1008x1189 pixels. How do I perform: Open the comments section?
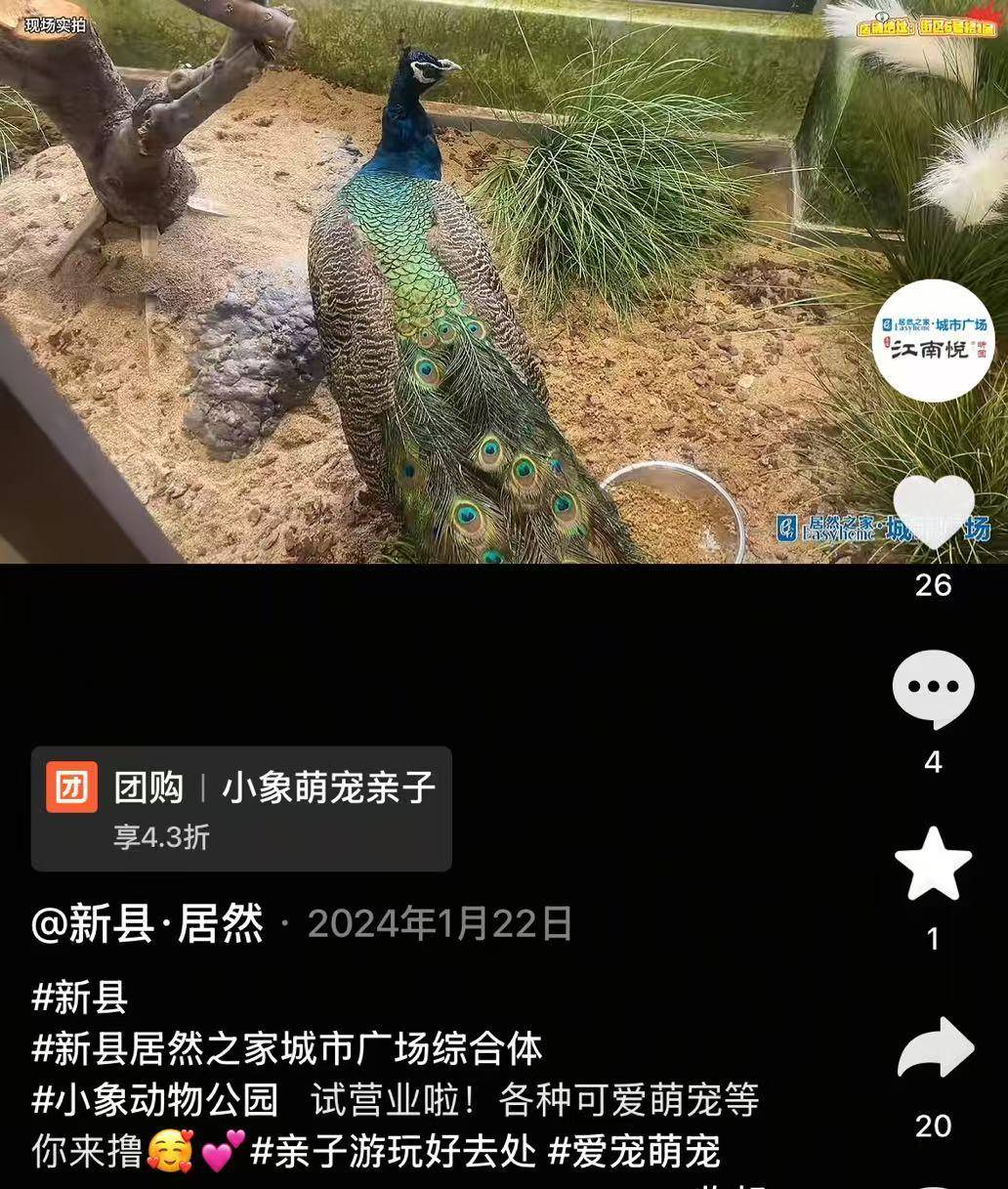[933, 690]
